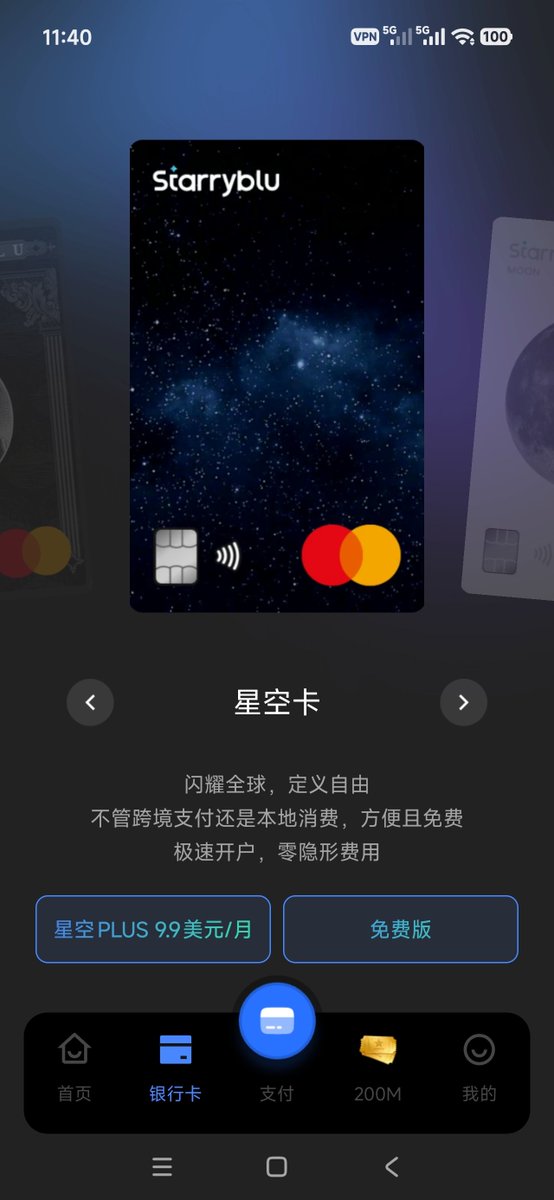Go back using system back arrow
The width and height of the screenshot is (554, 1200).
click(391, 1166)
